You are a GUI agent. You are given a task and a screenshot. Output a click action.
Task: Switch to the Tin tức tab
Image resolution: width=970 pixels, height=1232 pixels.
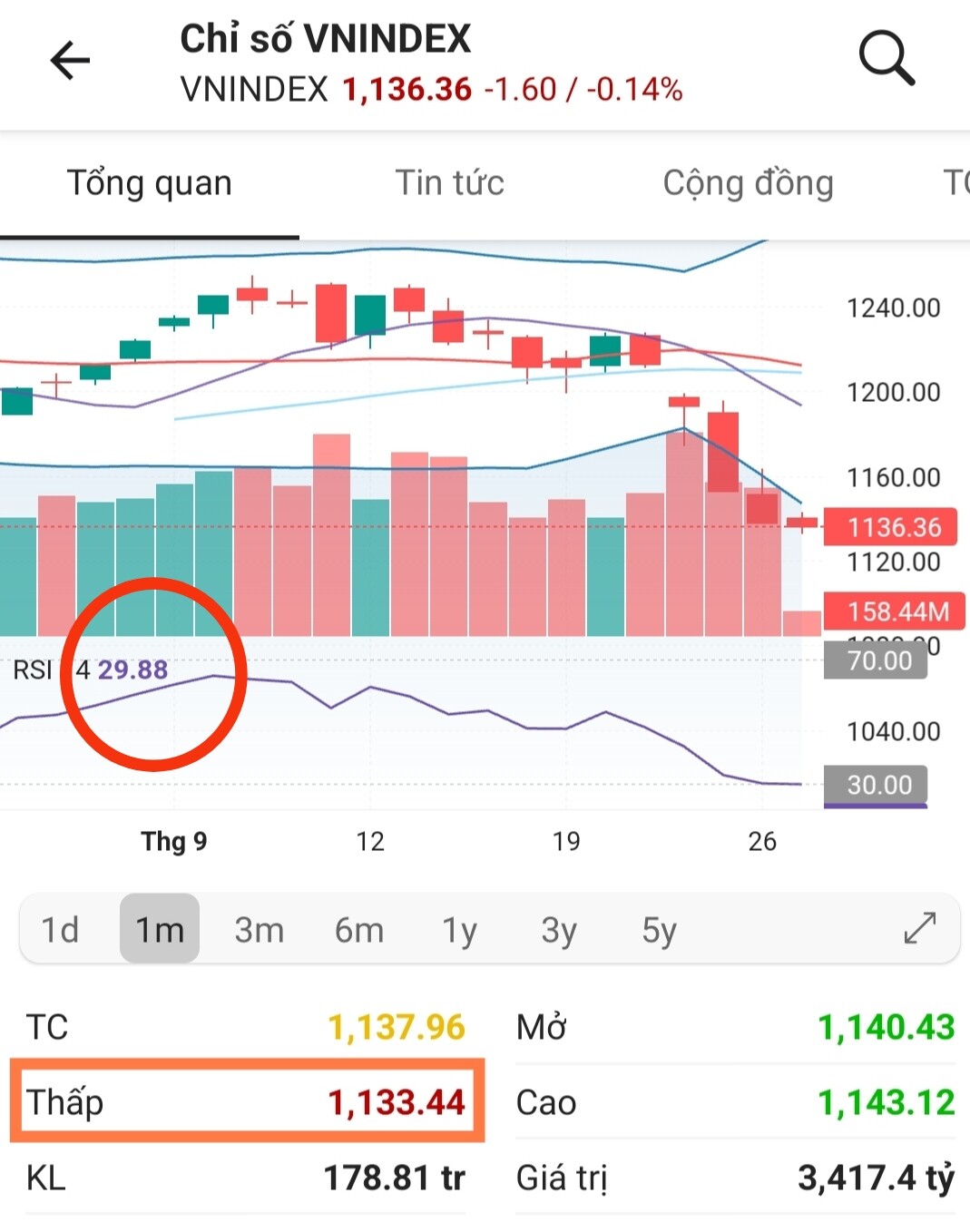coord(449,183)
